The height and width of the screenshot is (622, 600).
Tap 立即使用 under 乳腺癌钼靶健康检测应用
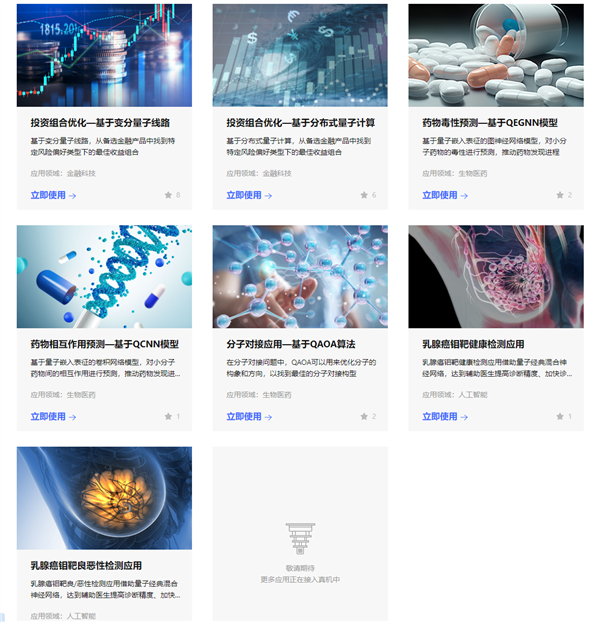[x=445, y=416]
